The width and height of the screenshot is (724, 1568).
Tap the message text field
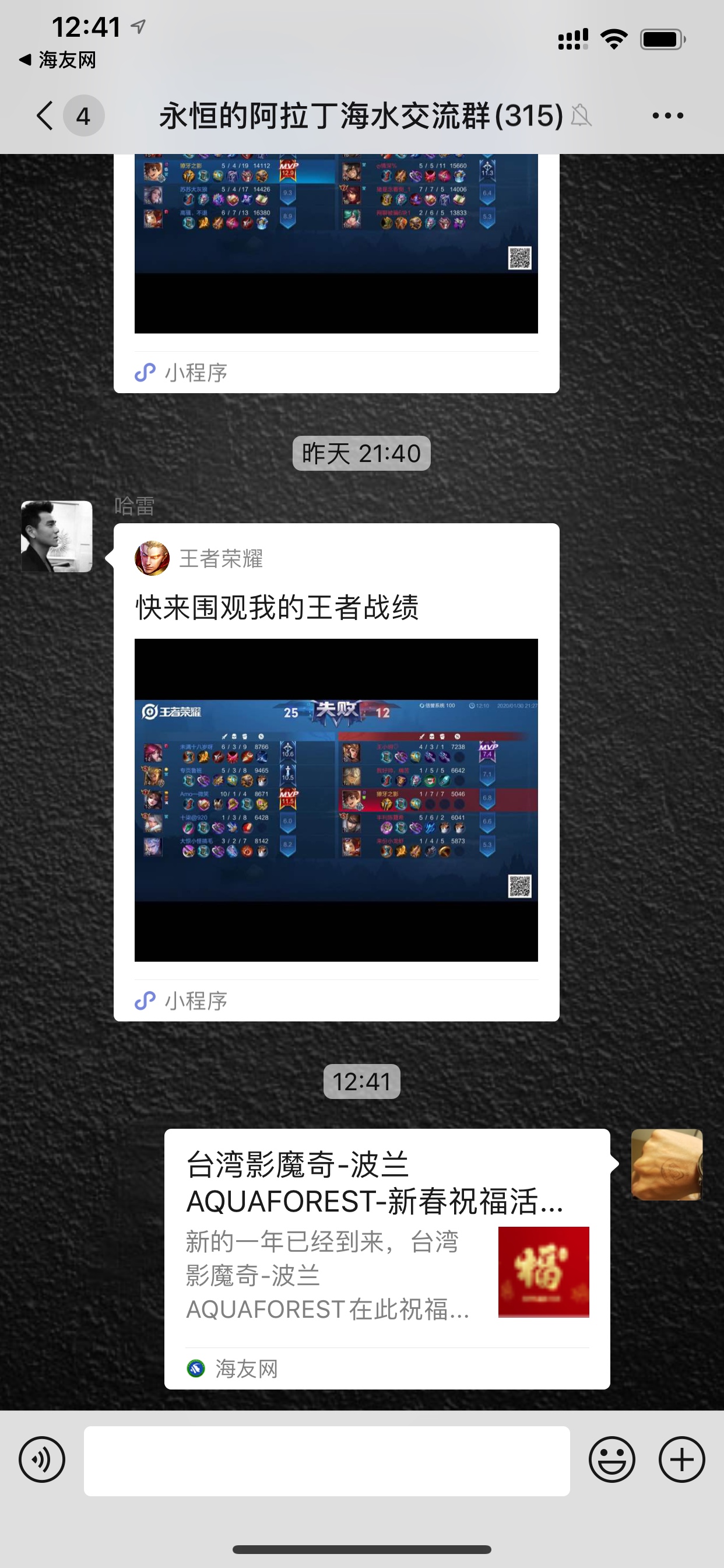coord(326,1461)
